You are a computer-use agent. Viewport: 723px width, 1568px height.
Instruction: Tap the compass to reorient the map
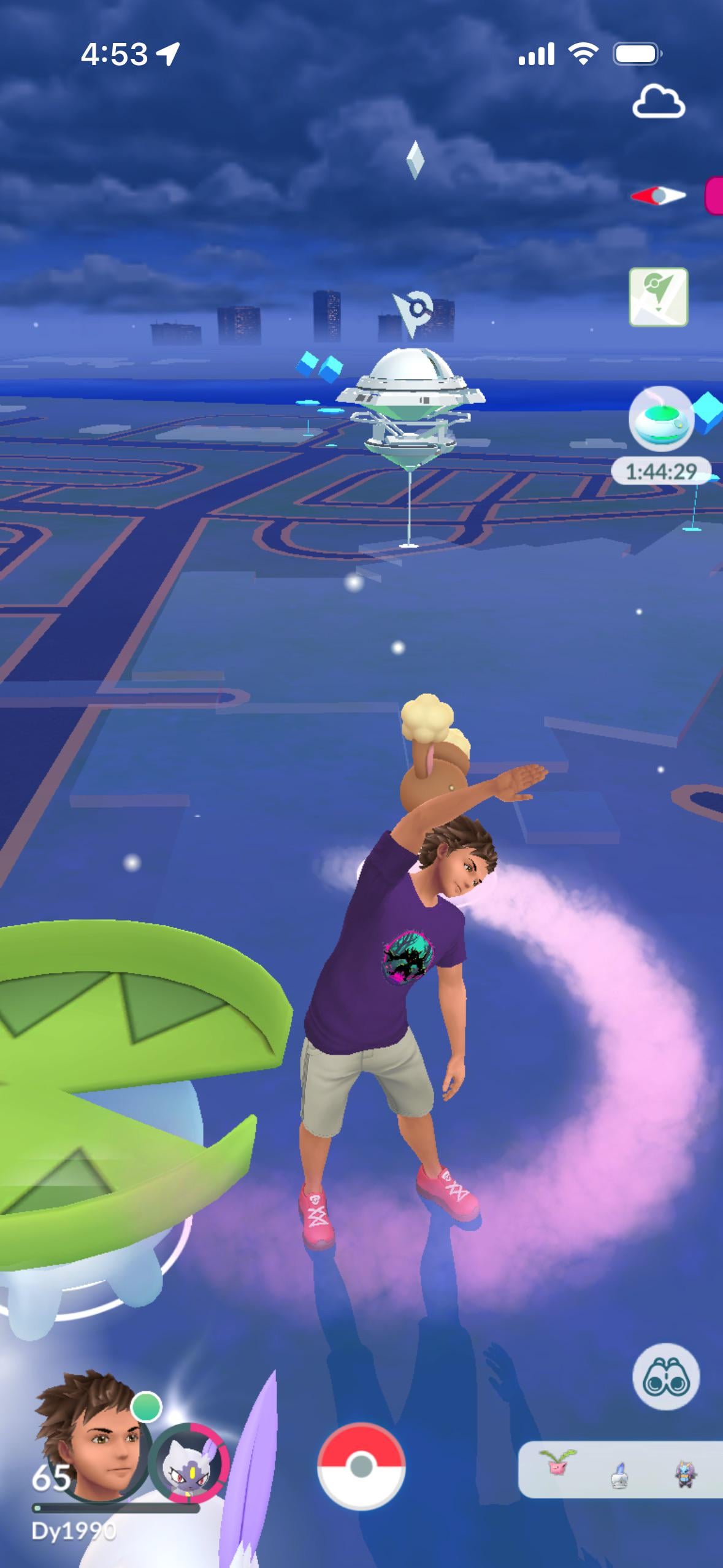(658, 196)
